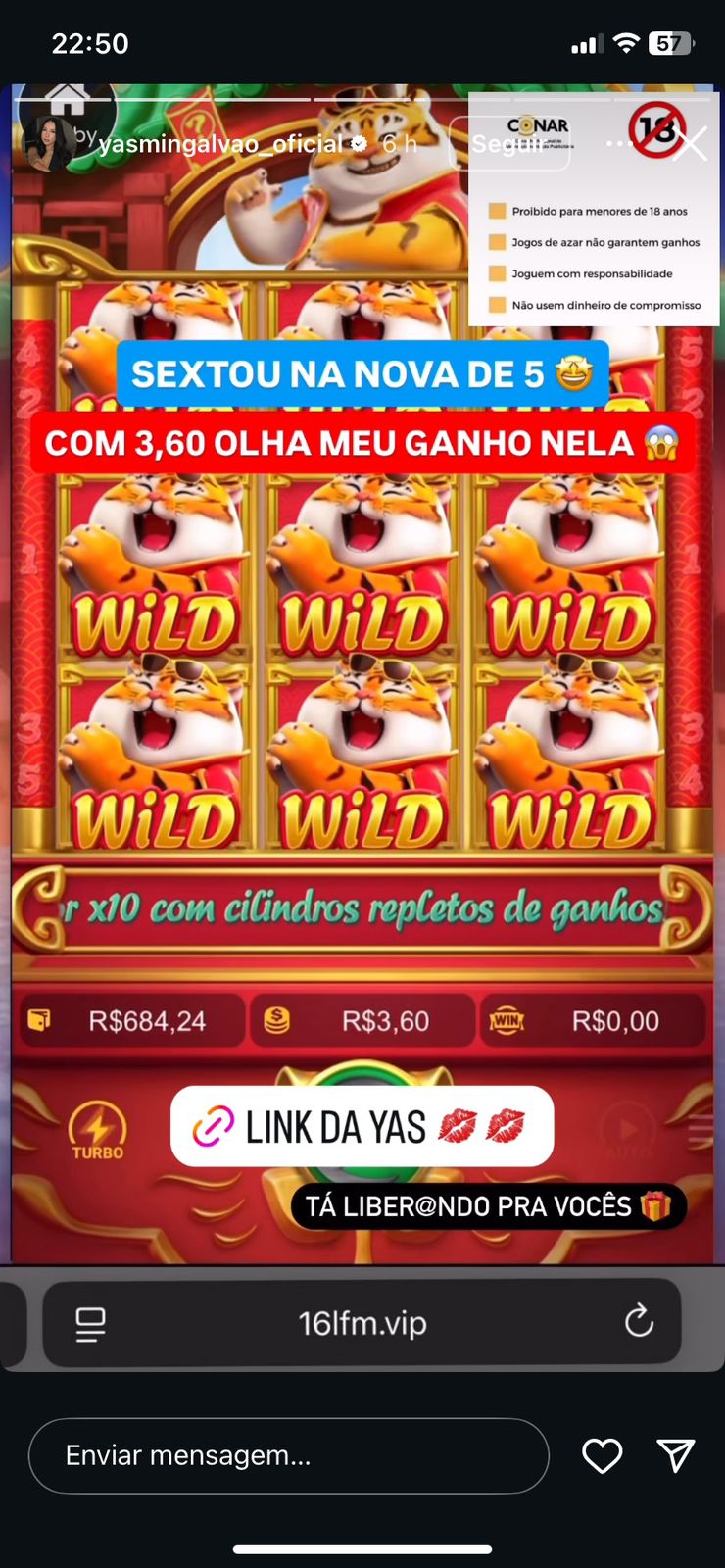Open the yasmingalvao_oficial username
This screenshot has height=1568, width=725.
pos(221,144)
